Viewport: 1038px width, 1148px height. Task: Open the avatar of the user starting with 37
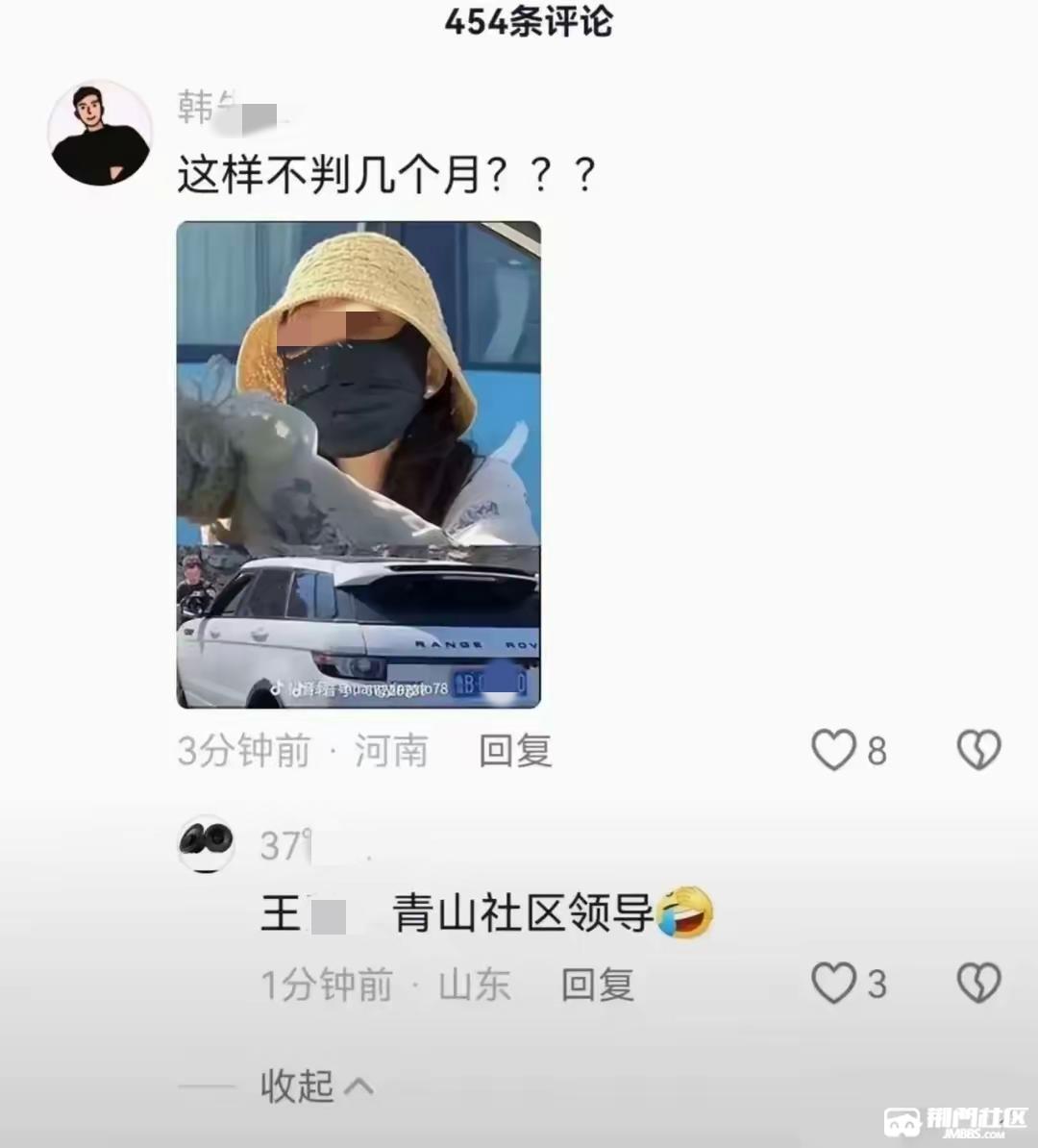tap(207, 843)
